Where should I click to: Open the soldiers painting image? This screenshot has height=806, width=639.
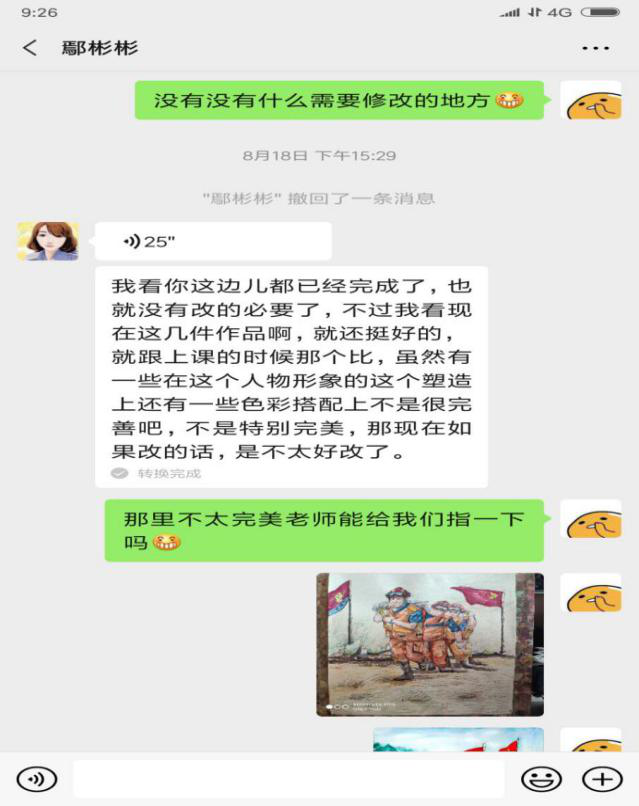pyautogui.click(x=430, y=644)
